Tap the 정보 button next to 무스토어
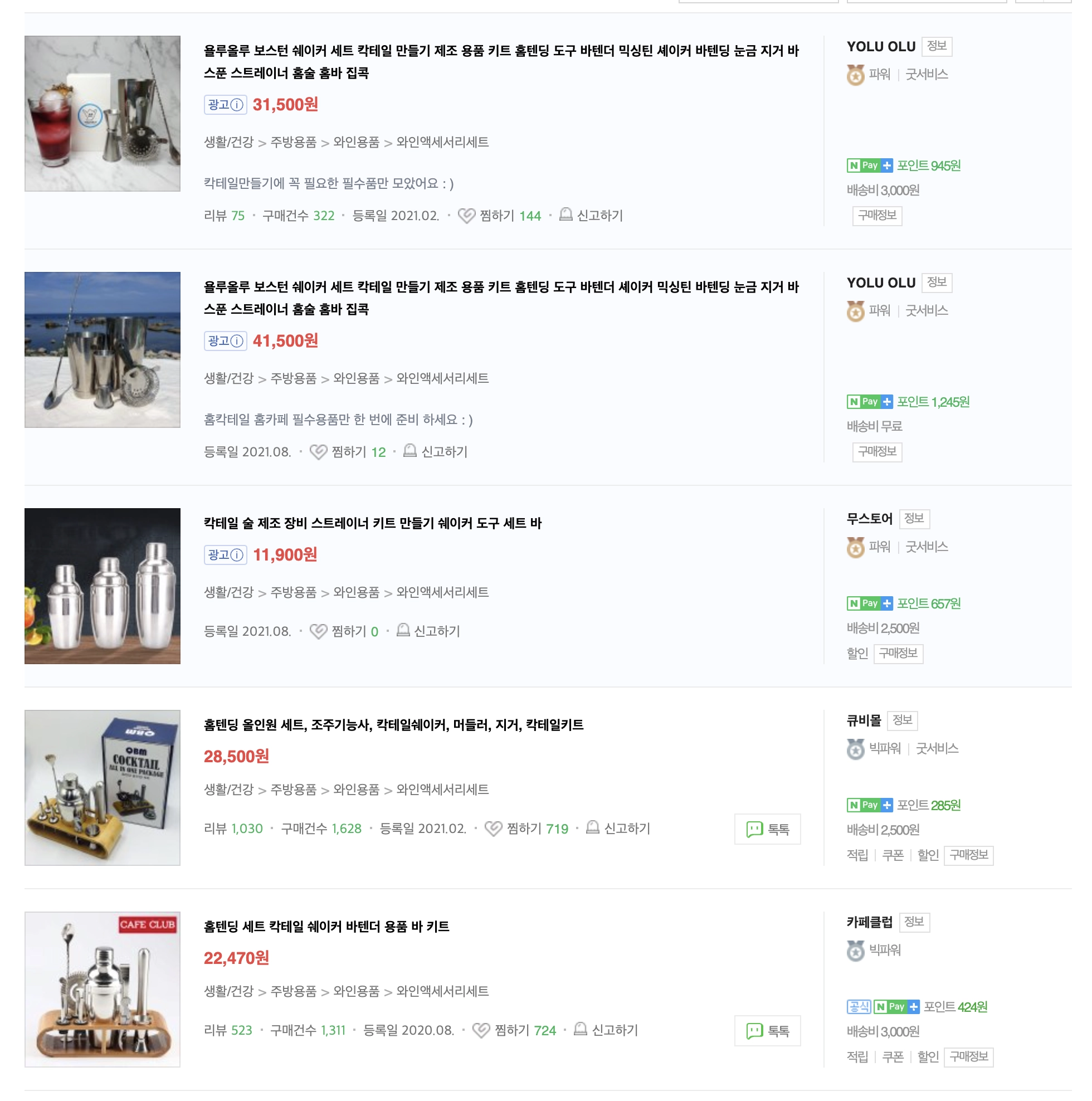The width and height of the screenshot is (1092, 1101). (x=914, y=519)
